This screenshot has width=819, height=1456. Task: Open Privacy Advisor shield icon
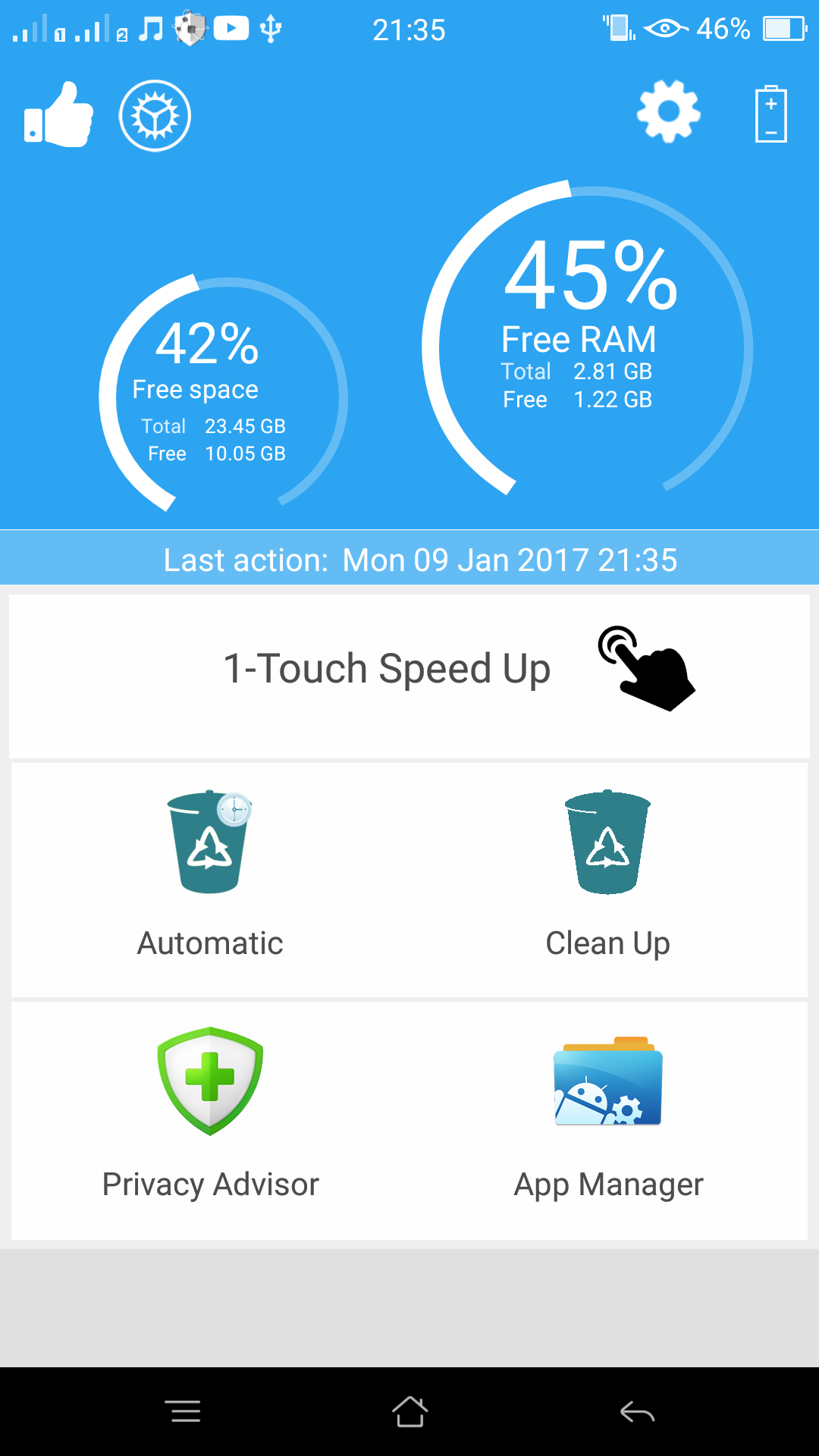209,1081
